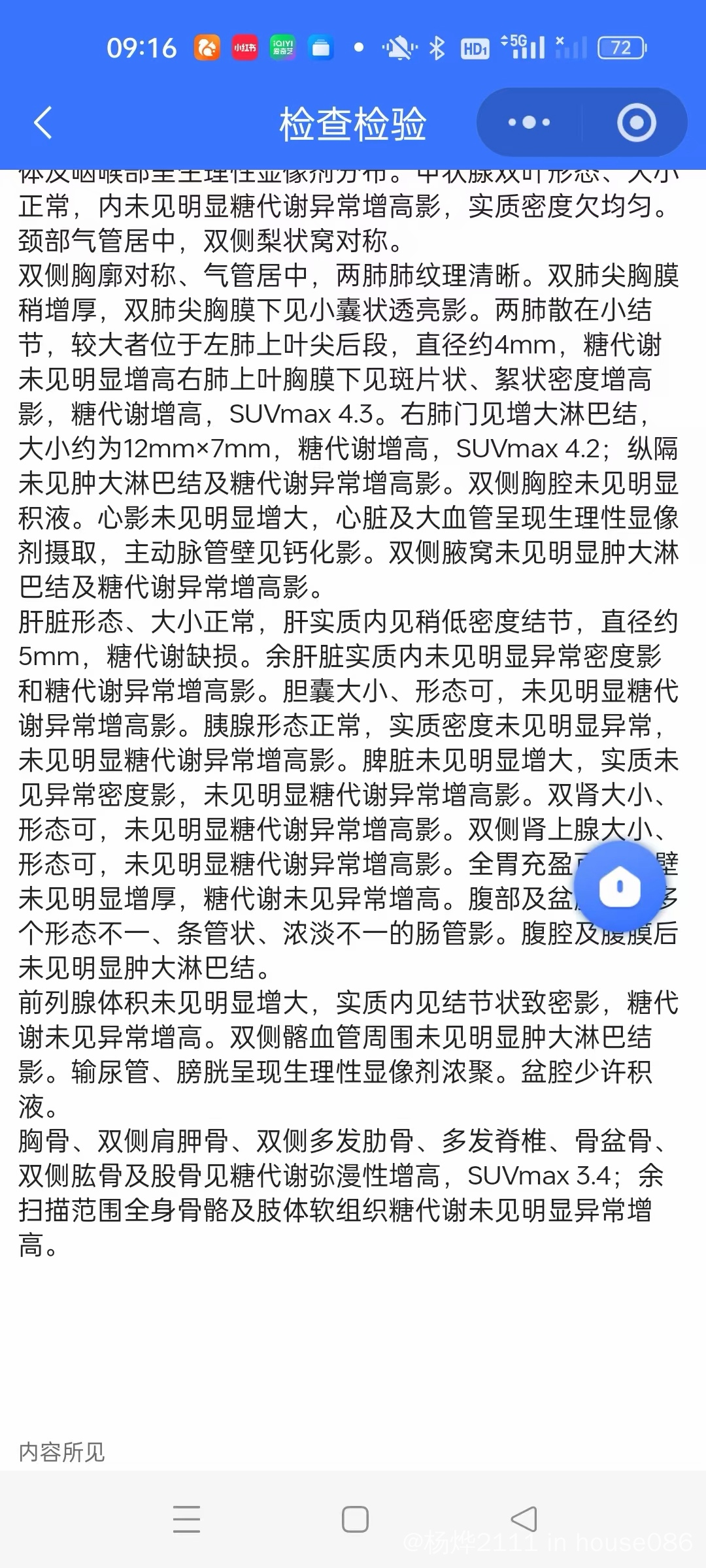The height and width of the screenshot is (1568, 706).
Task: Open the mini program's three-dot menu
Action: coord(529,122)
